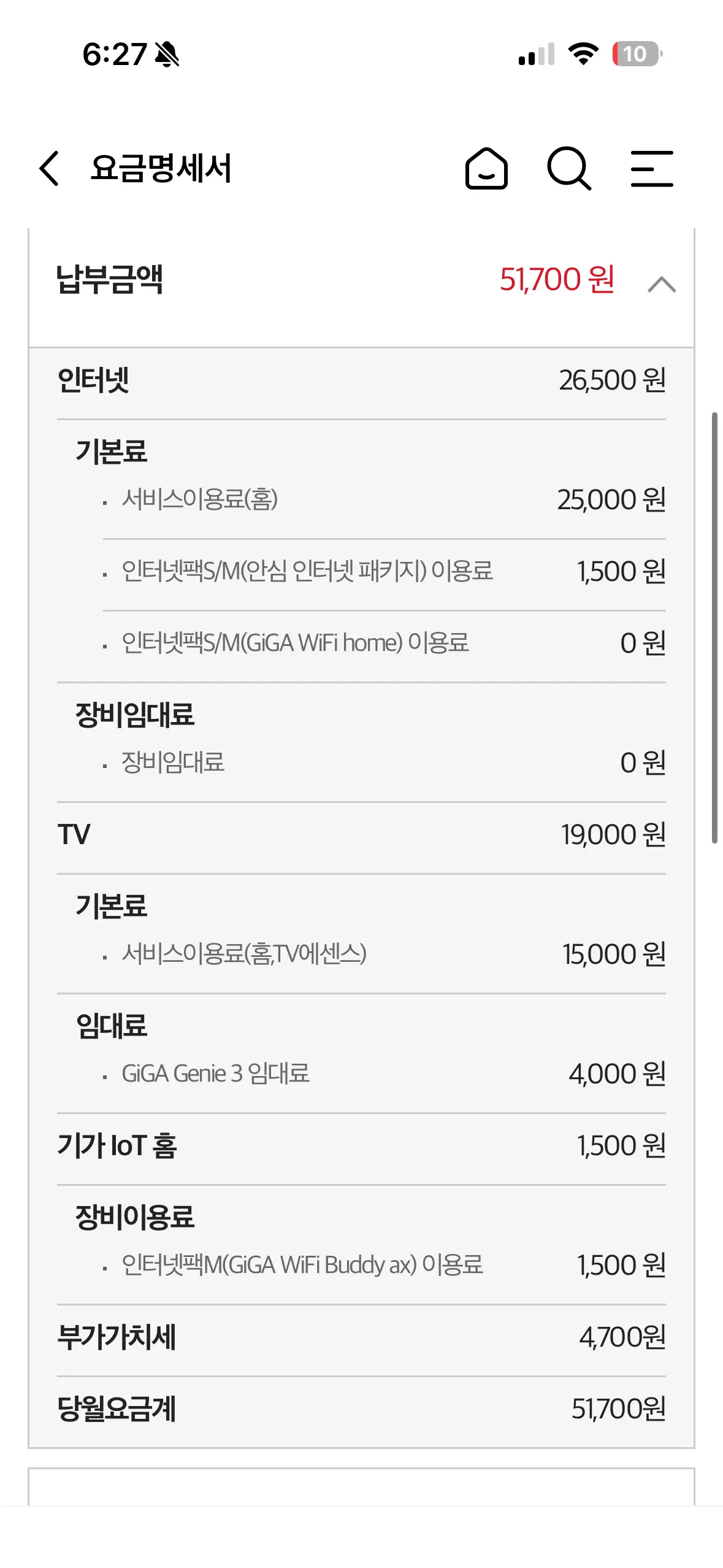Open the hamburger menu
The width and height of the screenshot is (723, 1568).
point(652,168)
